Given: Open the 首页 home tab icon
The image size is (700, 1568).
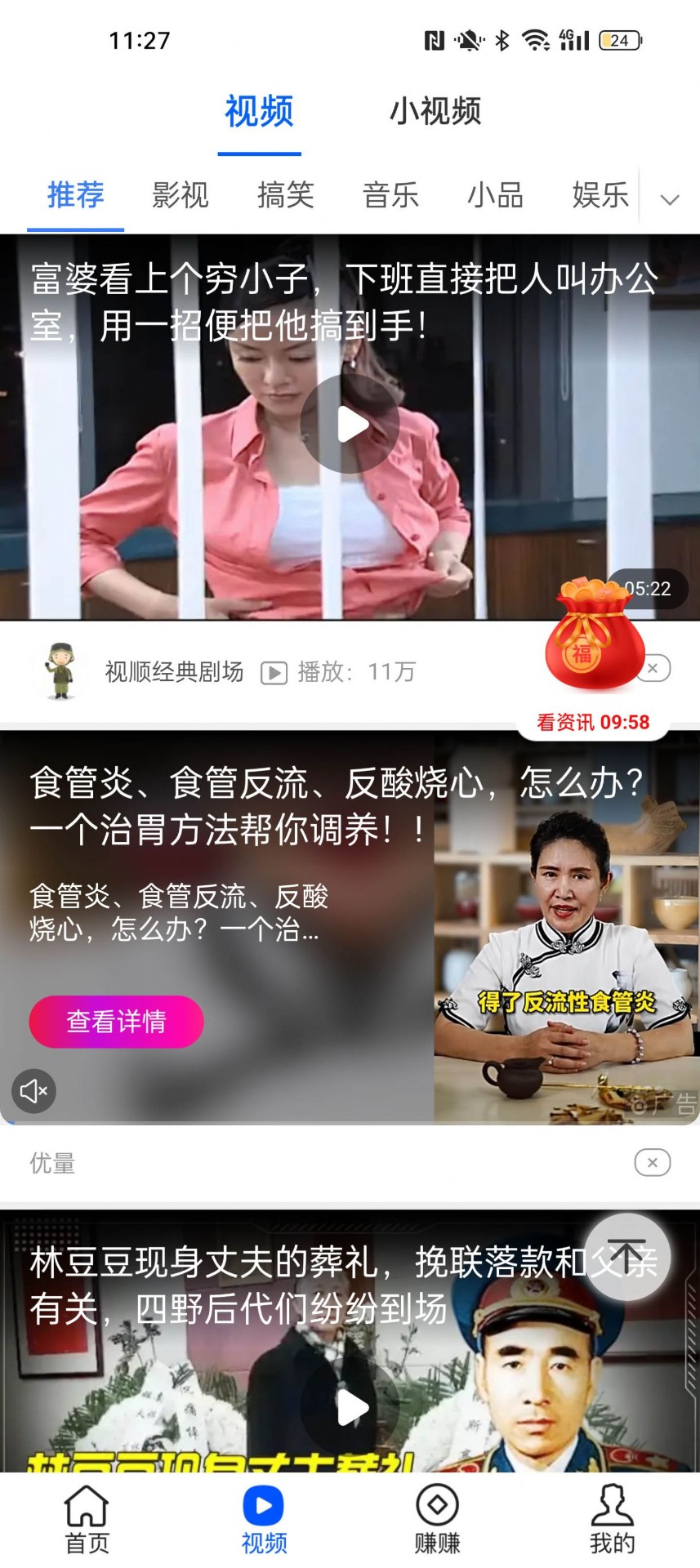Looking at the screenshot, I should 86,1517.
